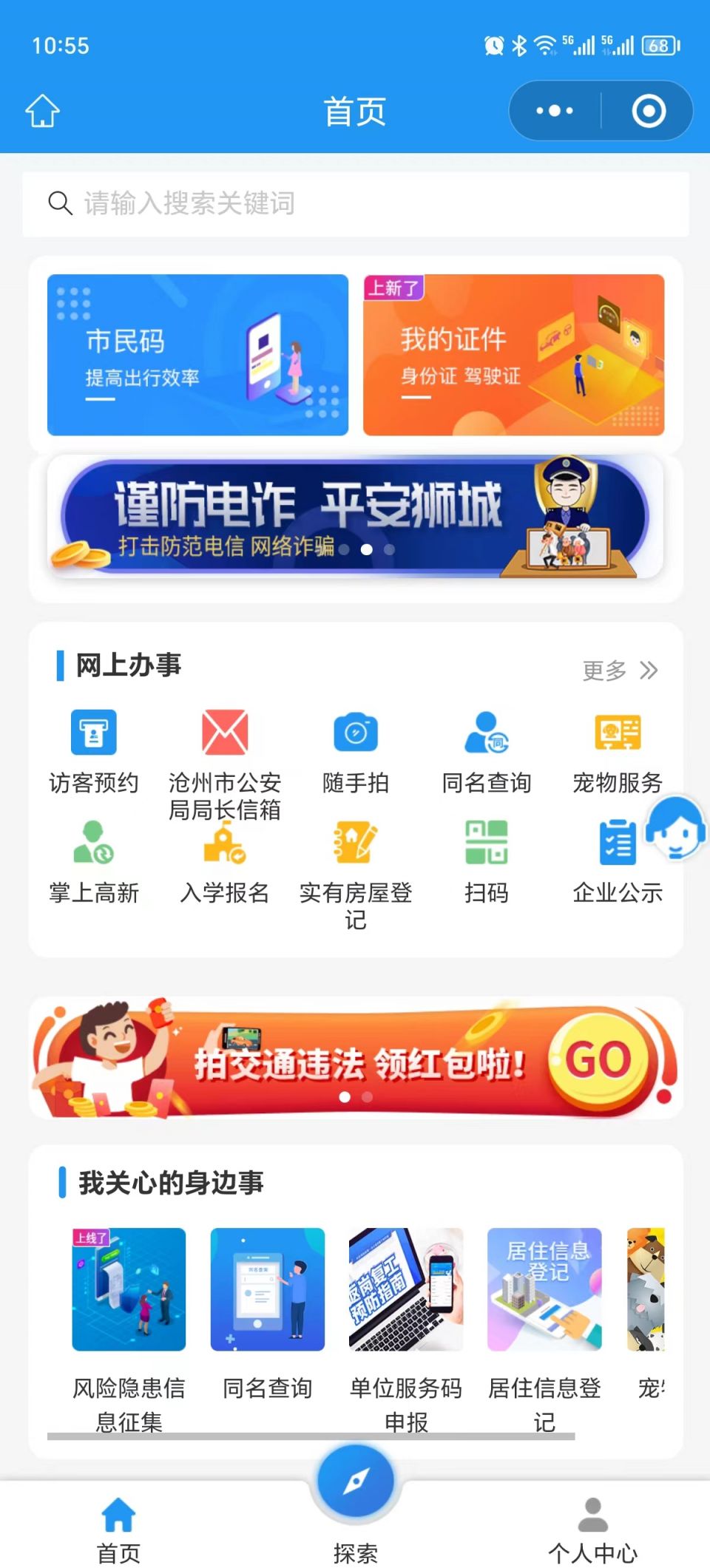The height and width of the screenshot is (1568, 710).
Task: Select 扫码 to scan a code
Action: tap(486, 861)
